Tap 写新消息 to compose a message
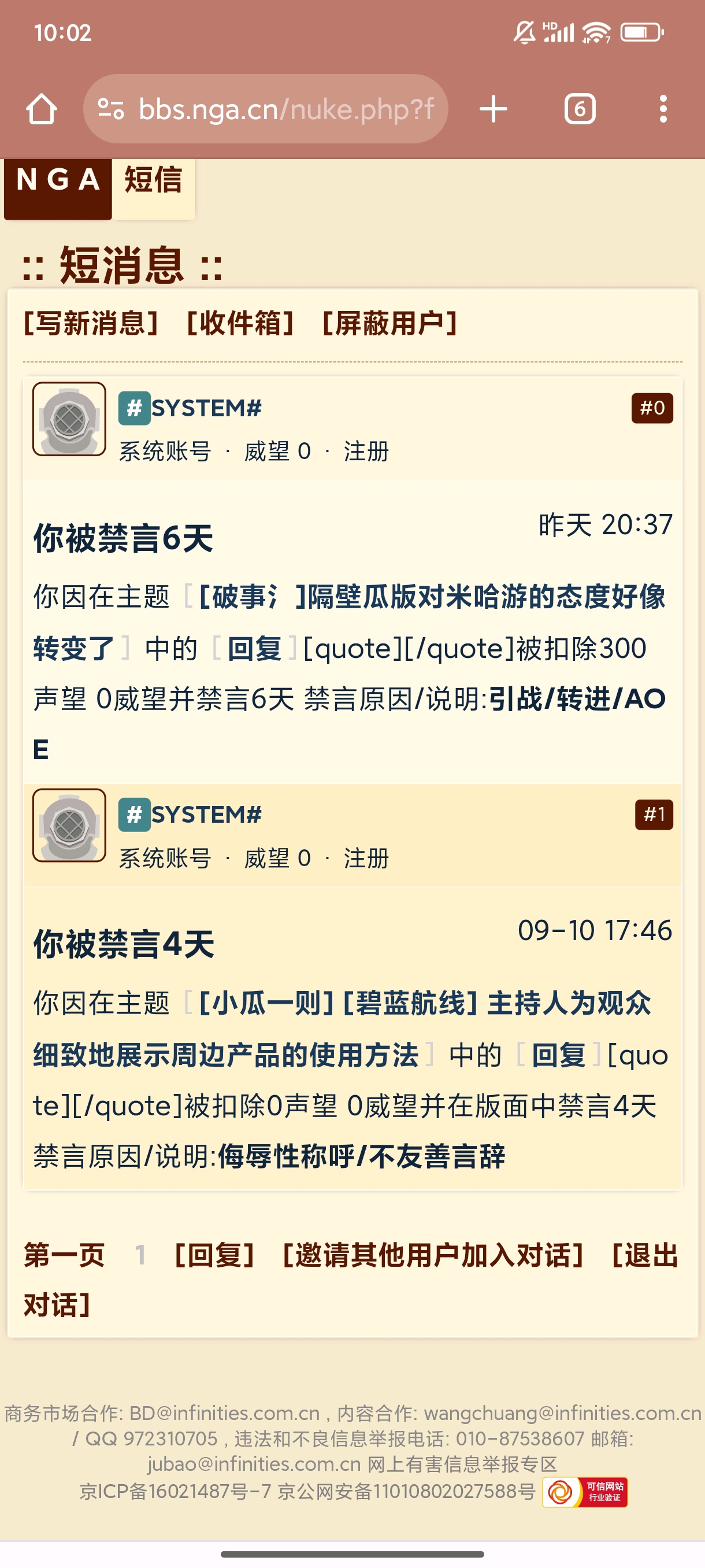Viewport: 705px width, 1568px height. [x=91, y=323]
